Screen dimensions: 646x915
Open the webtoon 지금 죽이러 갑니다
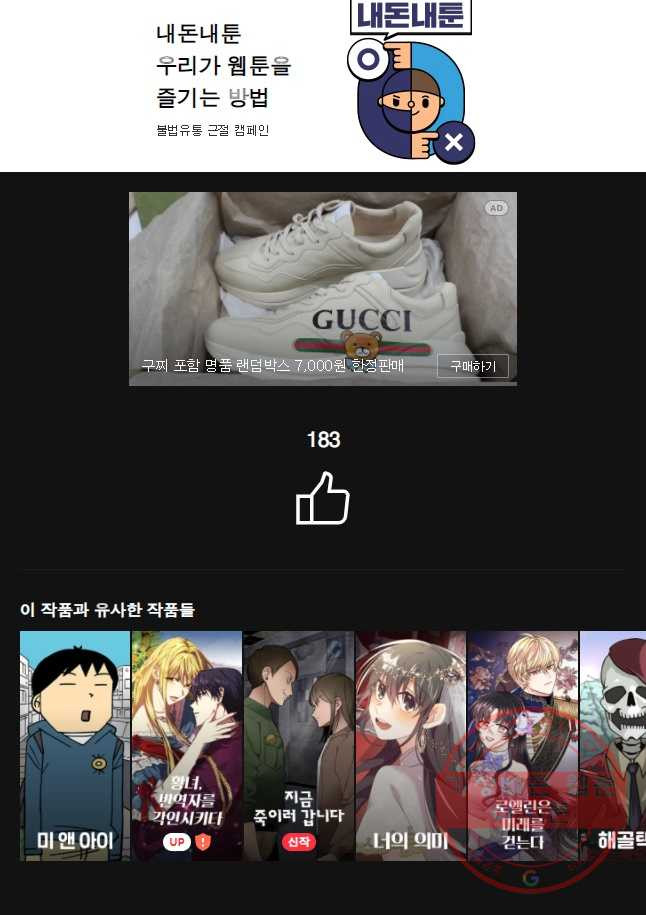(x=299, y=745)
